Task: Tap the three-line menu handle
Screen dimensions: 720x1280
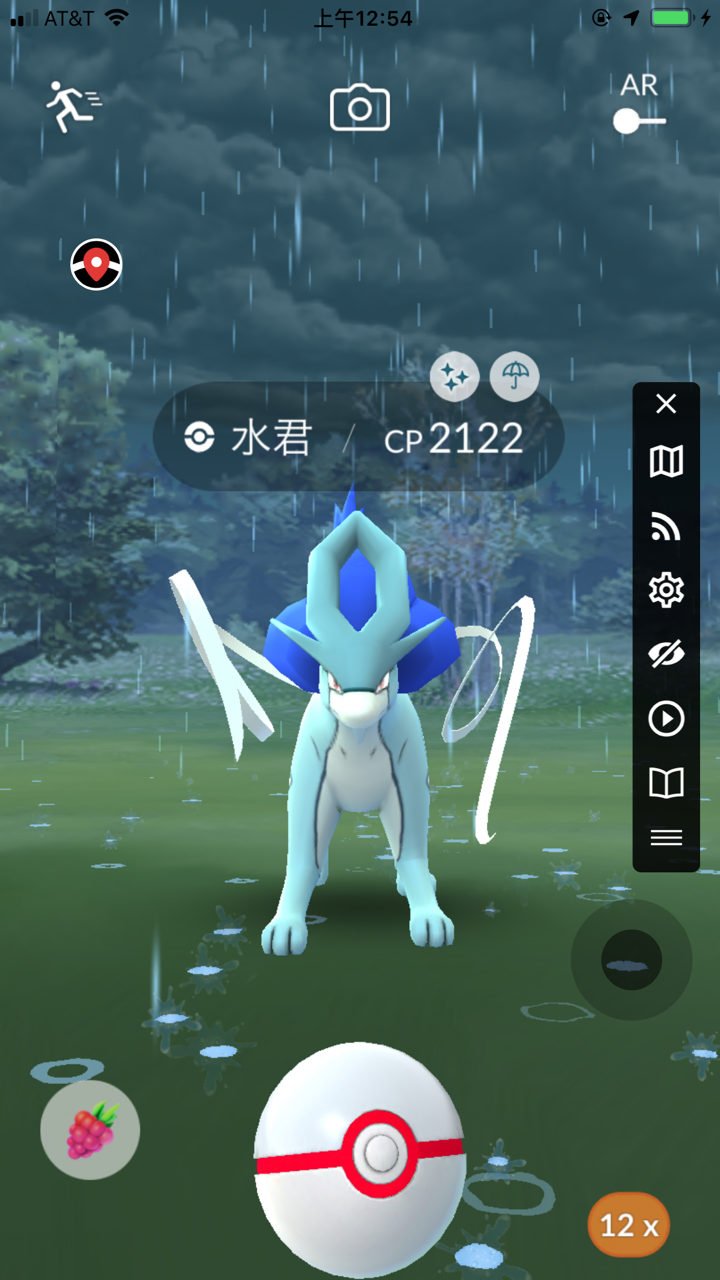Action: coord(666,838)
